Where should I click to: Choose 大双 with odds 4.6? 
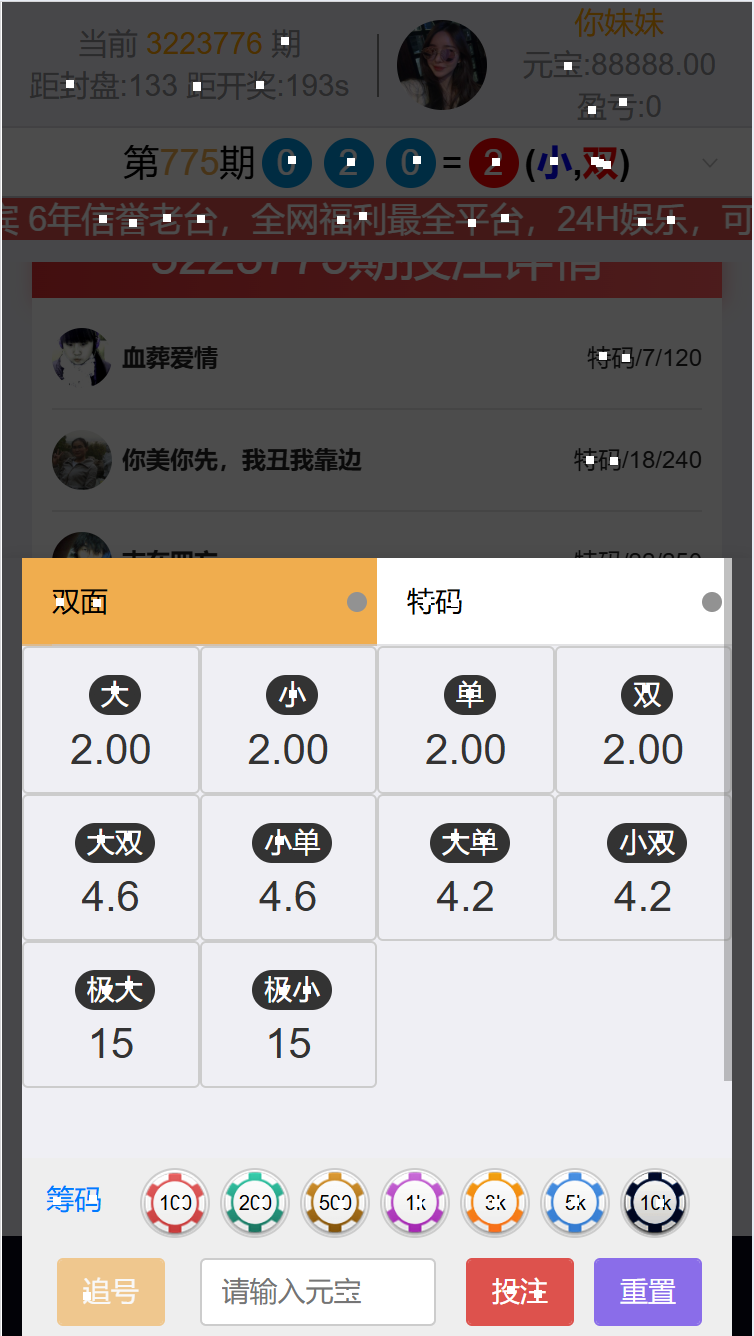click(x=111, y=867)
